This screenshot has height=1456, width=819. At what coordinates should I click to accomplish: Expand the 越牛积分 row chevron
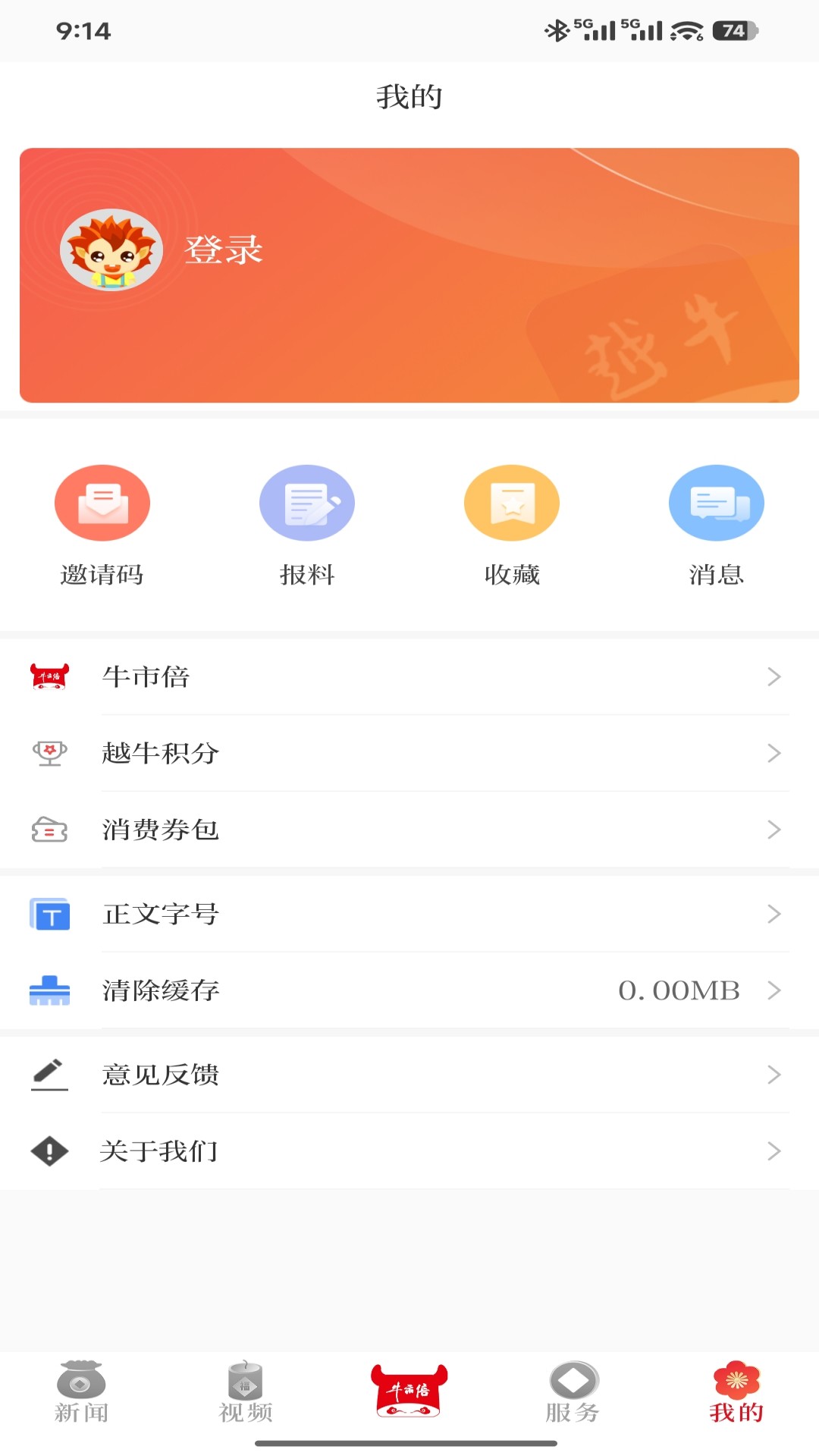click(774, 754)
